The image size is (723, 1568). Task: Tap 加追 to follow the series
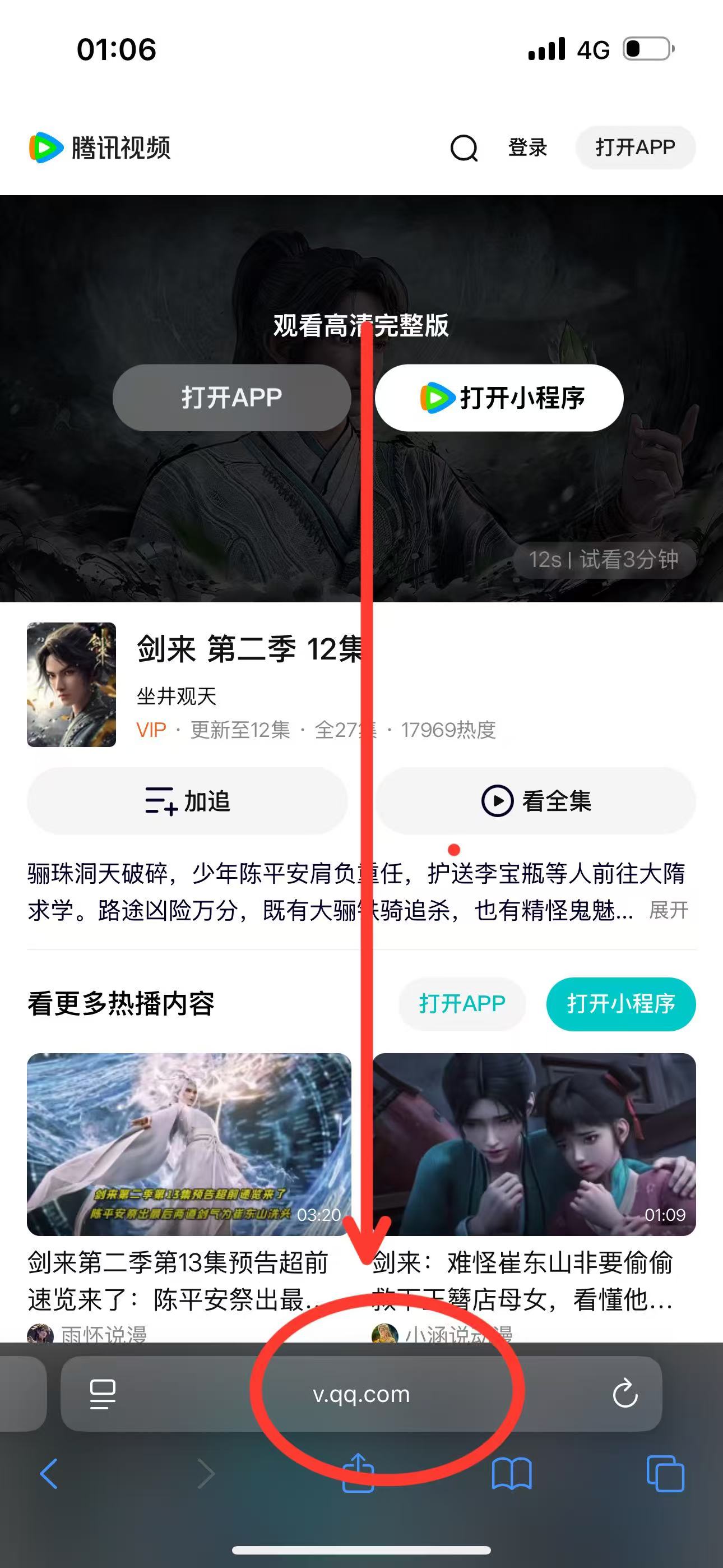coord(185,801)
